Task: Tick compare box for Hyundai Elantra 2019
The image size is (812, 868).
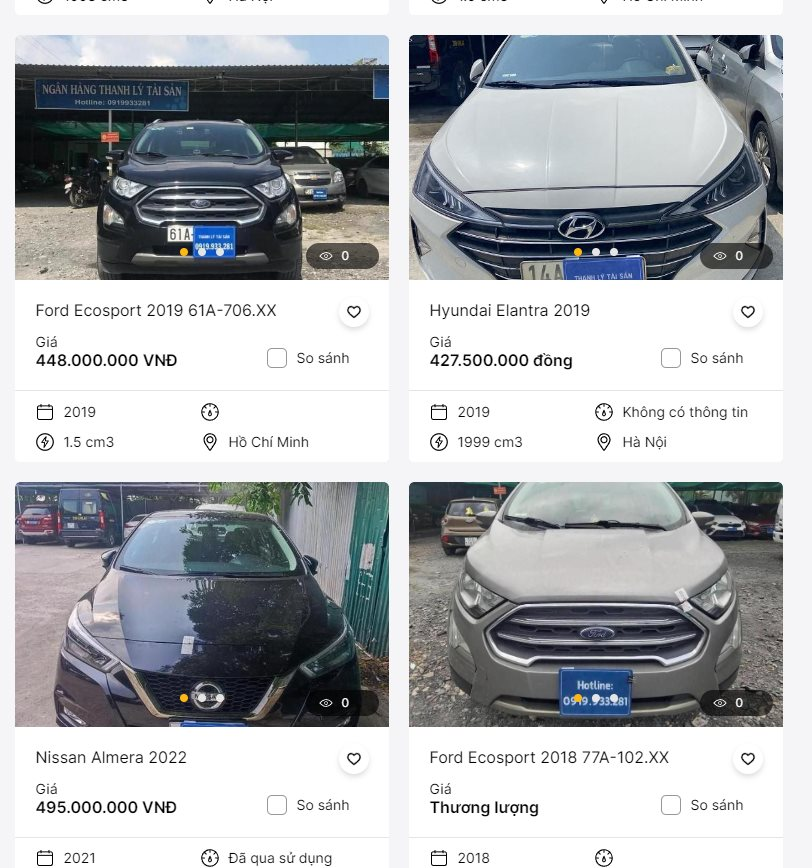Action: tap(671, 358)
